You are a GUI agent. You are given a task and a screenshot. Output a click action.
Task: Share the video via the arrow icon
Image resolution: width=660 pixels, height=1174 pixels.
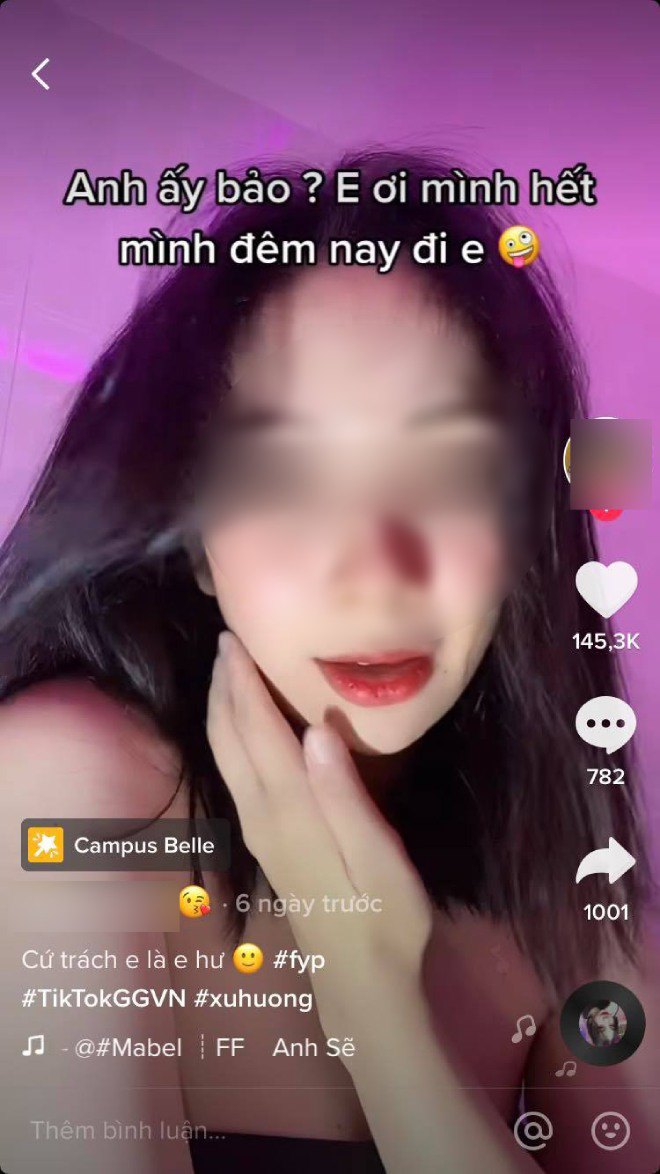pyautogui.click(x=606, y=862)
